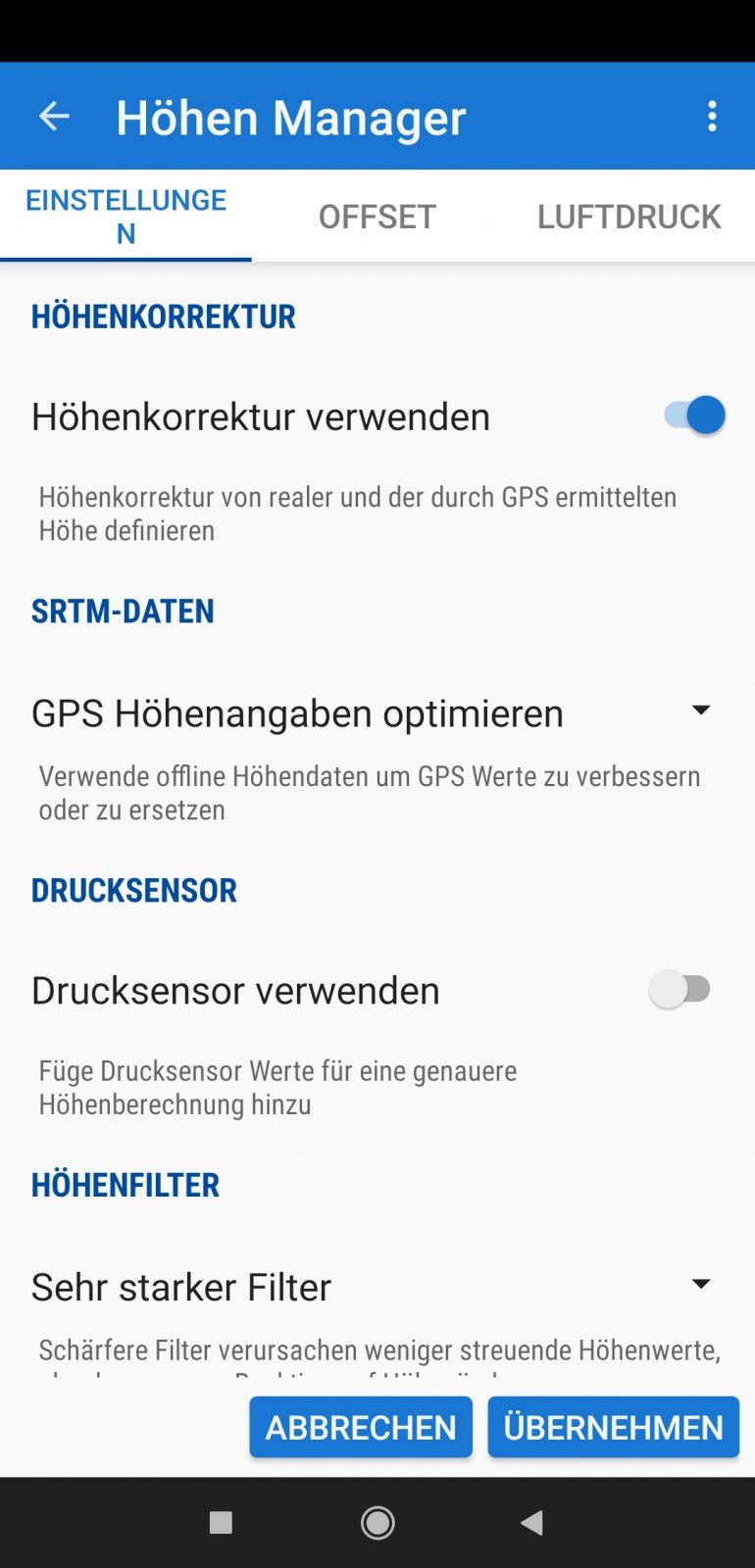This screenshot has width=755, height=1568.
Task: Switch to the LUFTDRUCK tab
Action: [629, 217]
